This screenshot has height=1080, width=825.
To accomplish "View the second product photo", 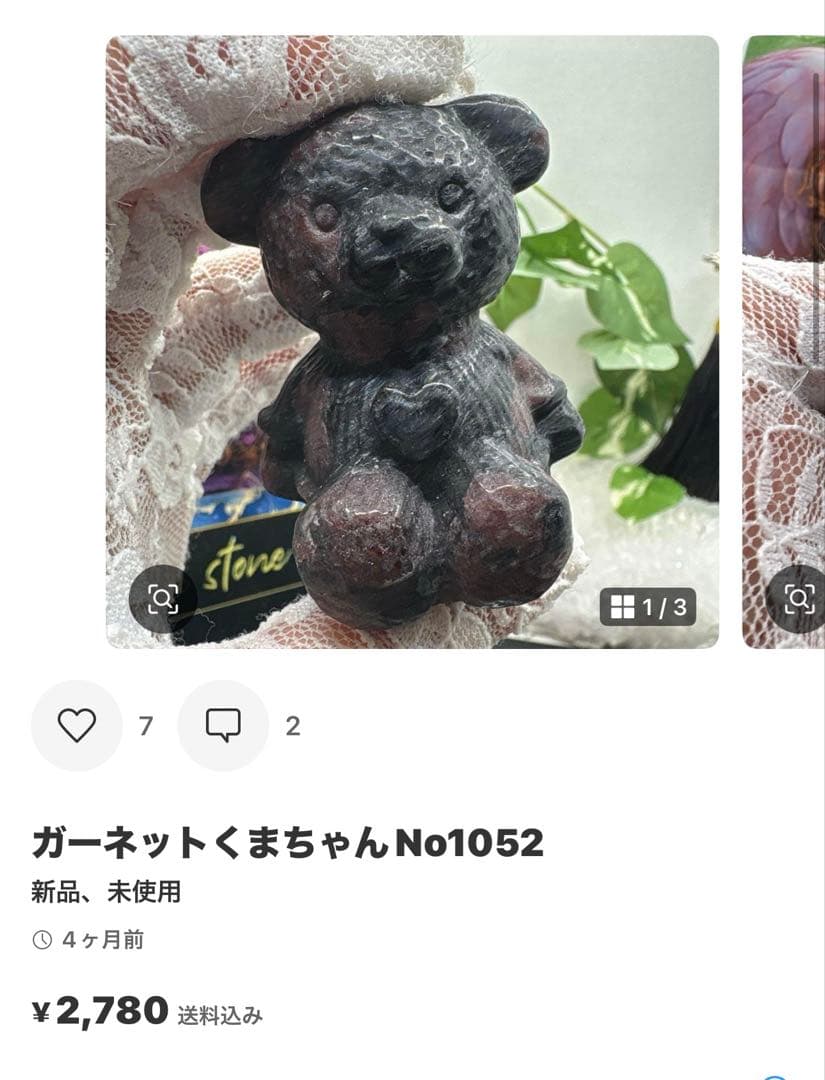I will [x=784, y=300].
